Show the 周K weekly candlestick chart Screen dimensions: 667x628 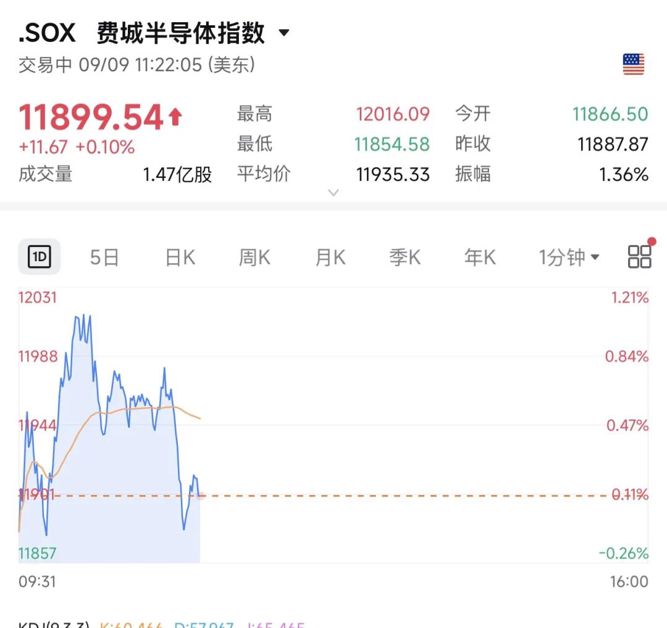pos(254,257)
